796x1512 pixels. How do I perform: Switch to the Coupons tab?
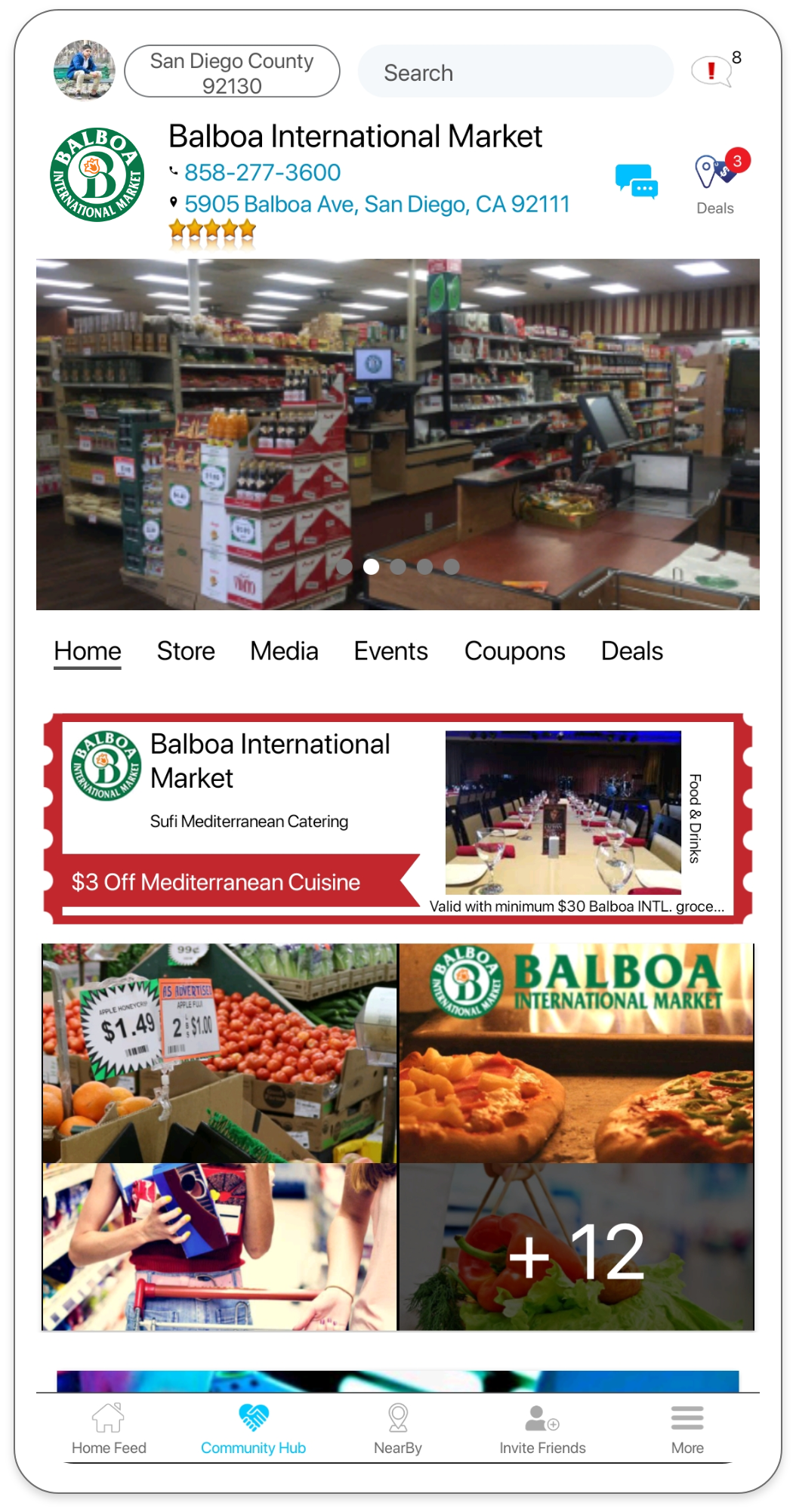[x=514, y=651]
